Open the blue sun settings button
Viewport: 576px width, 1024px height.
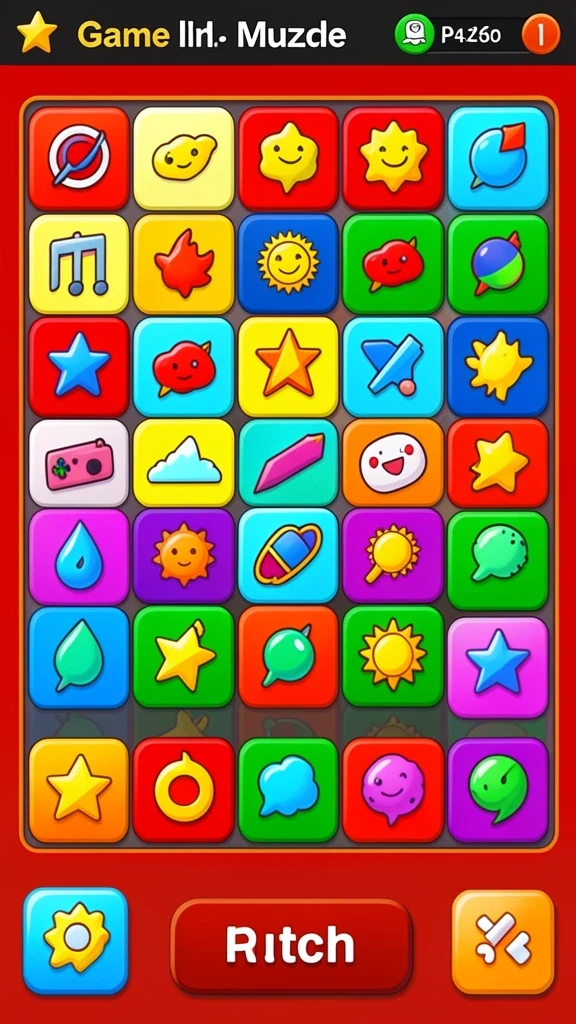[76, 940]
